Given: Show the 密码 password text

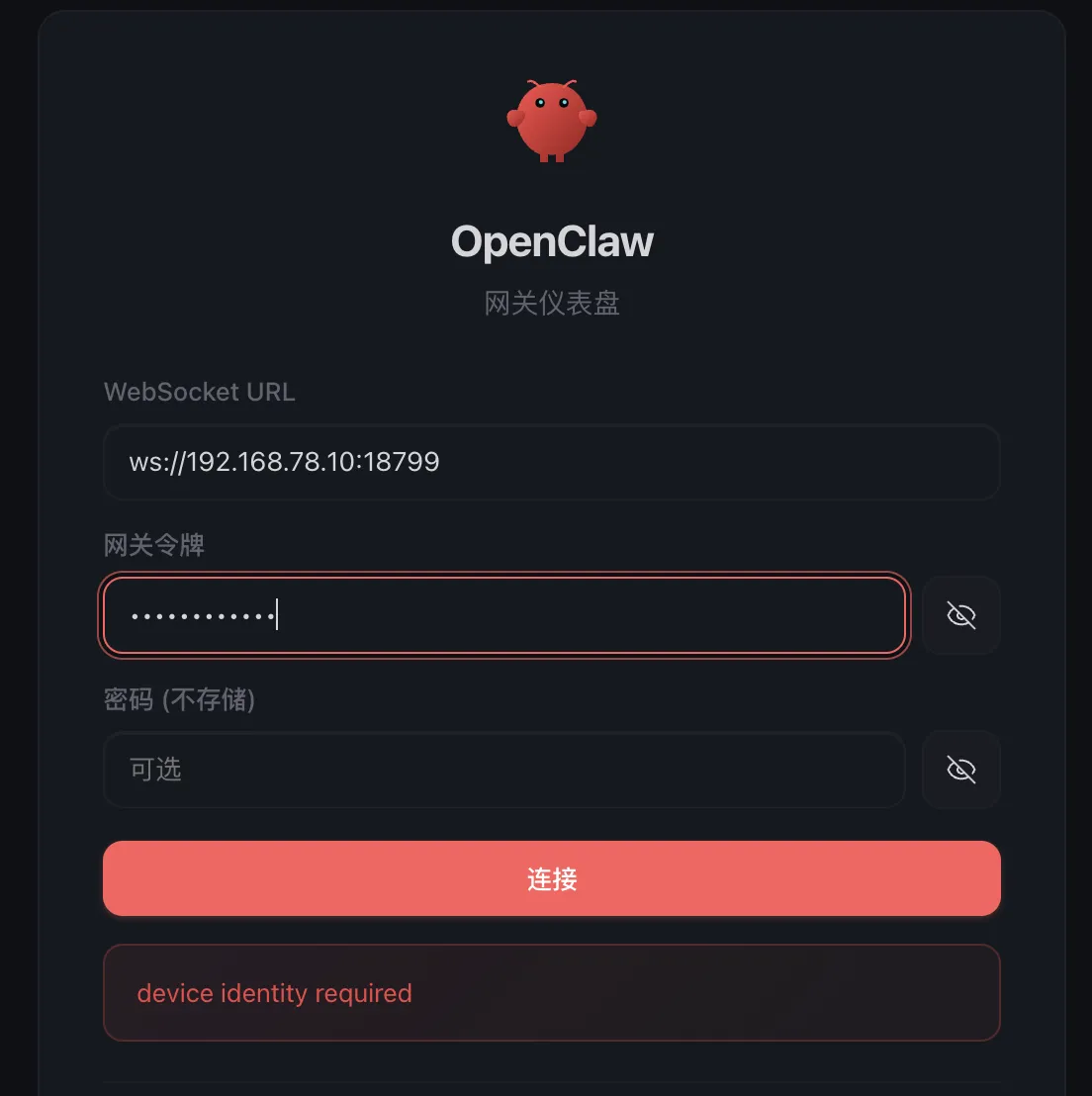Looking at the screenshot, I should pyautogui.click(x=960, y=770).
